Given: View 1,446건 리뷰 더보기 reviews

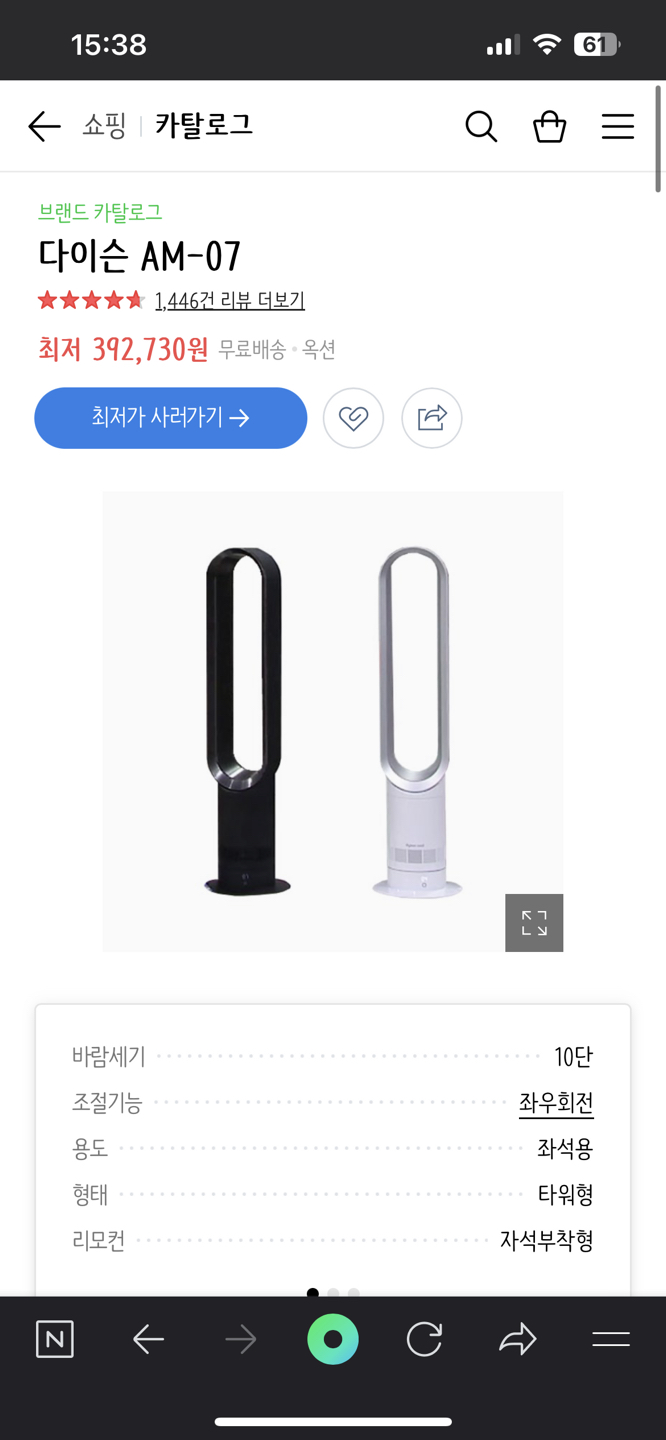Looking at the screenshot, I should (230, 300).
